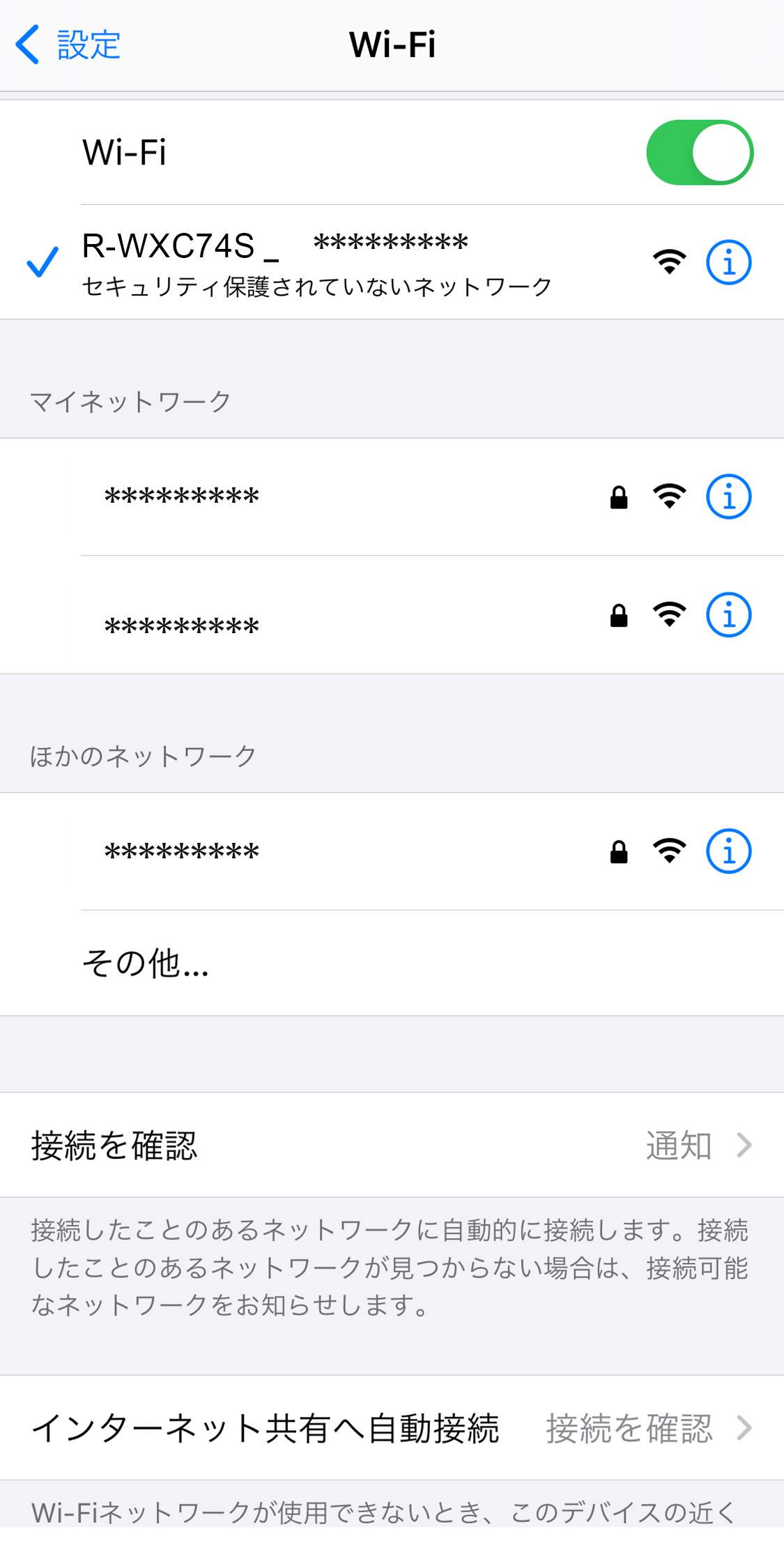784x1541 pixels.
Task: Tap その他... to add another network
Action: 146,963
